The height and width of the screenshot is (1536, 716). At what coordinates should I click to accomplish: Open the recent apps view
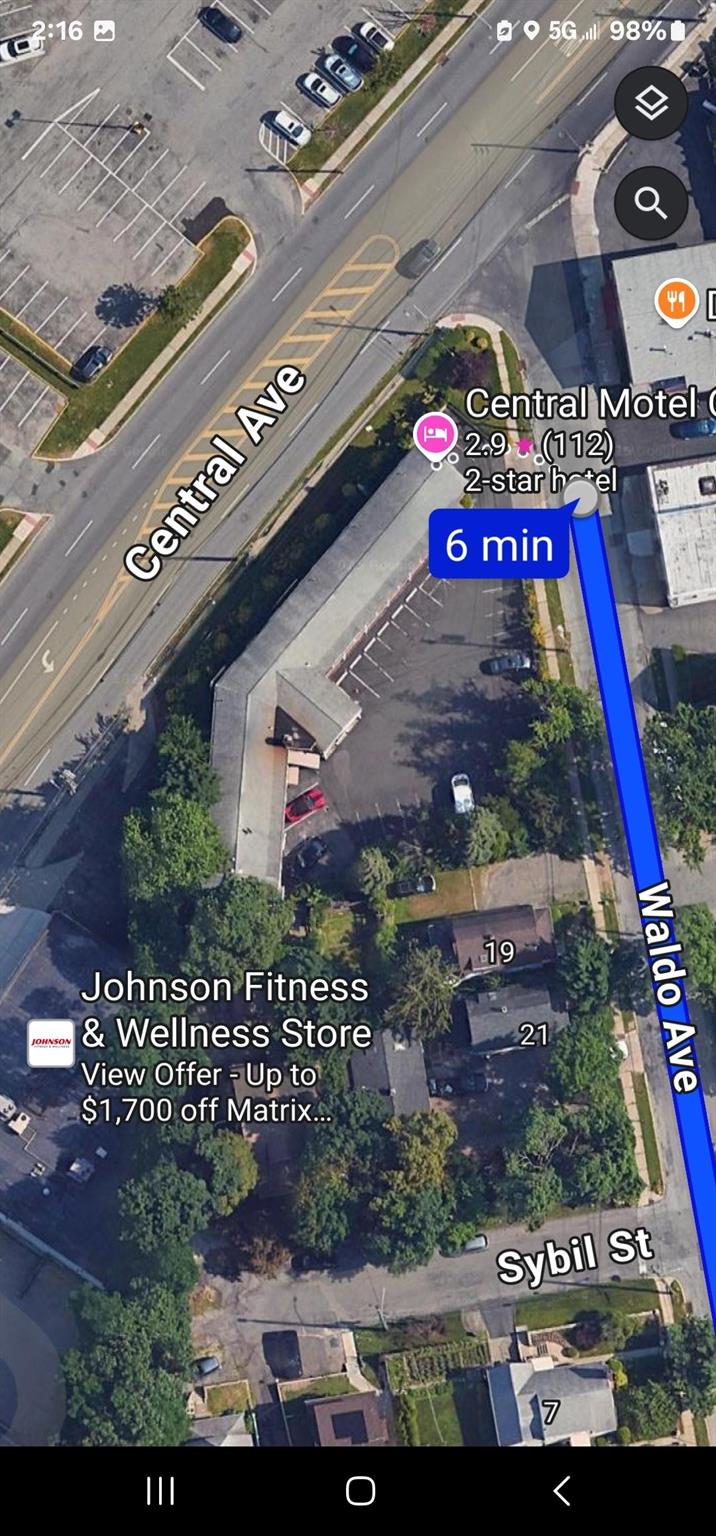pos(160,1491)
